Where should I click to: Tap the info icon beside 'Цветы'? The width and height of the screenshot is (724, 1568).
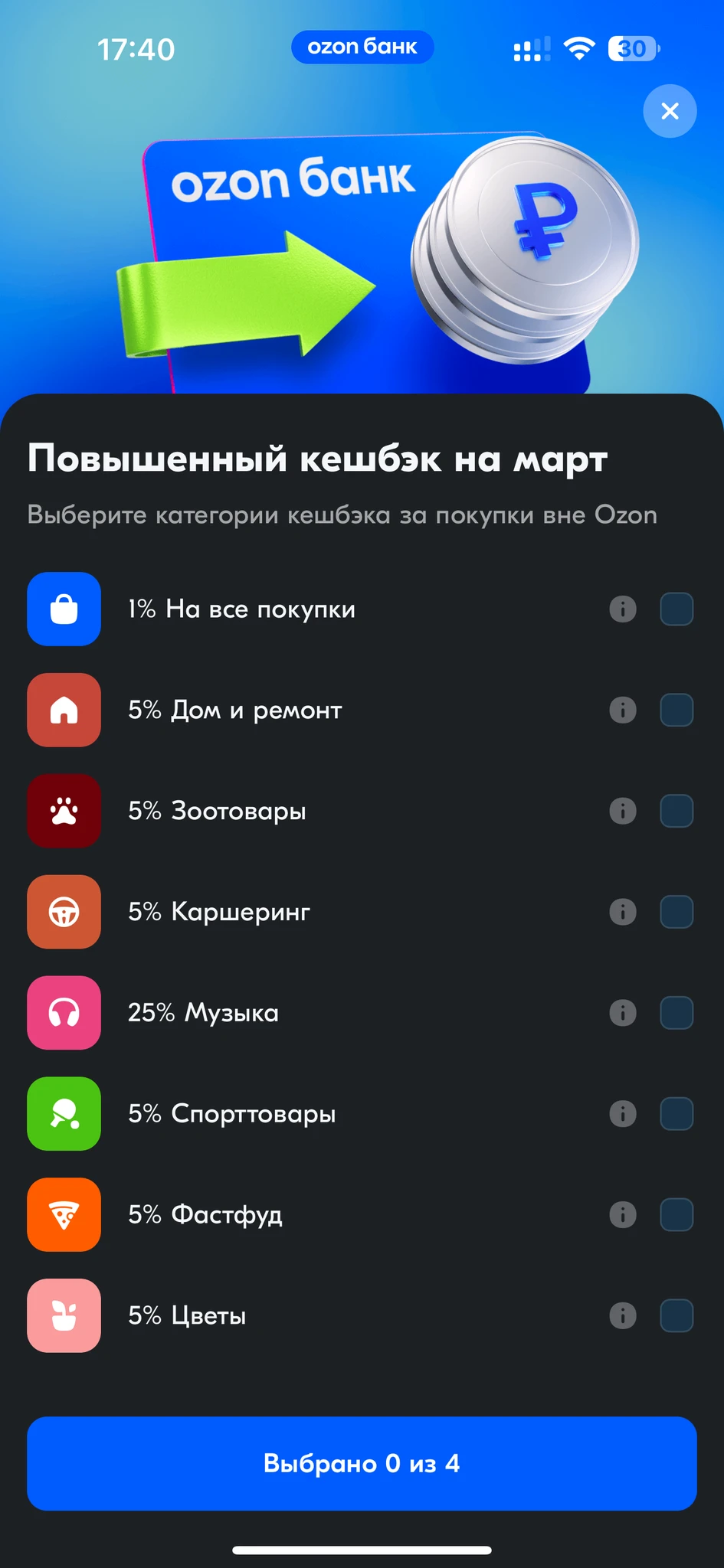pyautogui.click(x=623, y=1316)
